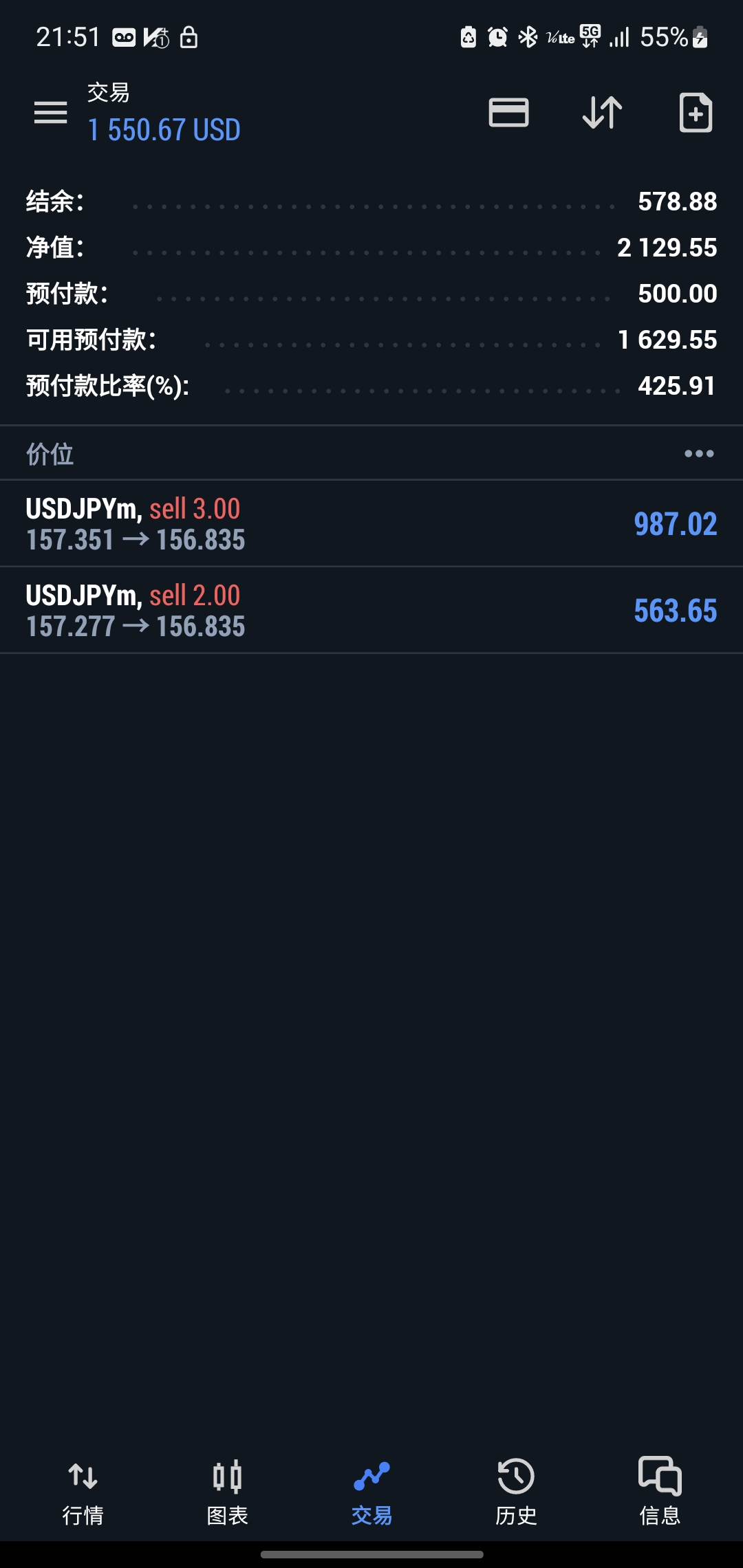Go to the 历史 tab
743x1568 pixels.
coord(516,1492)
